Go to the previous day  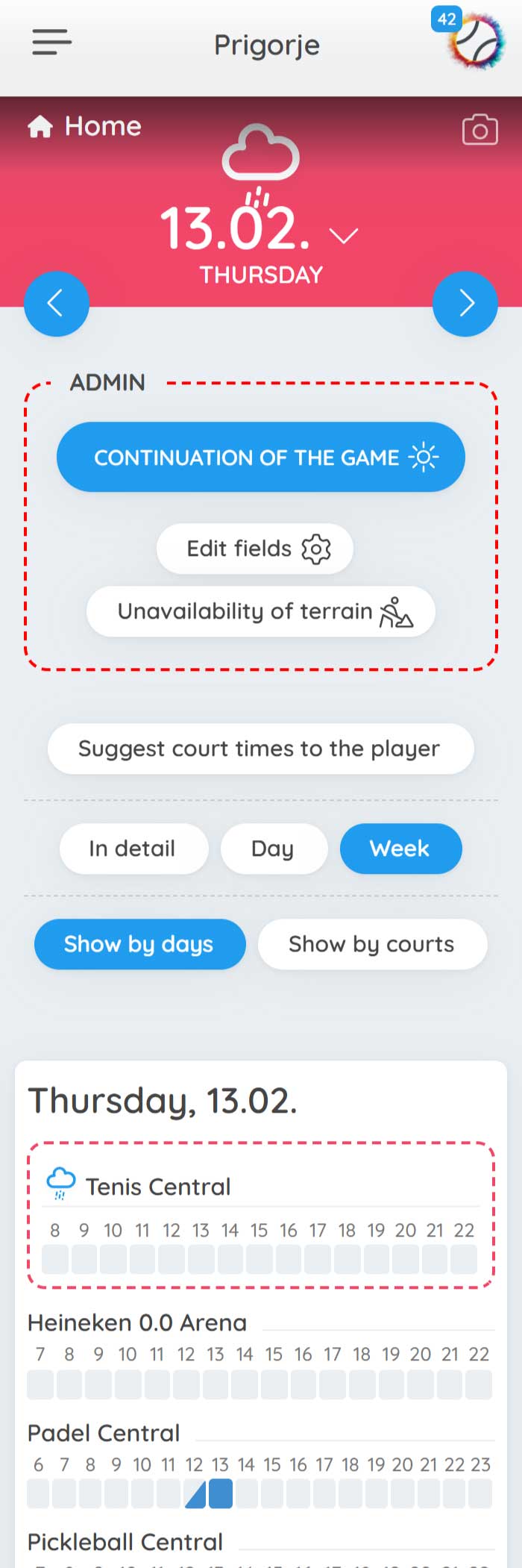[57, 304]
